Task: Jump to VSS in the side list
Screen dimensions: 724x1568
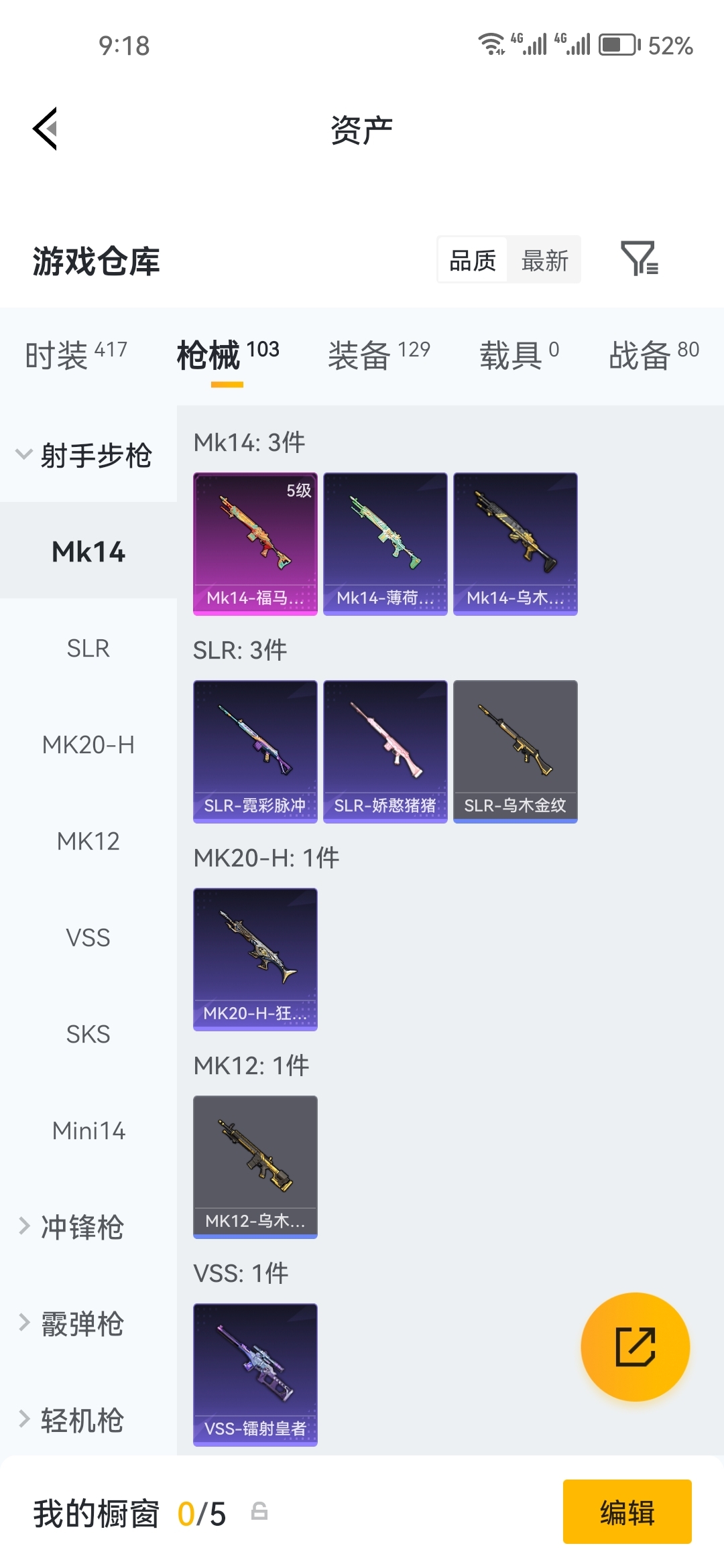Action: tap(88, 938)
